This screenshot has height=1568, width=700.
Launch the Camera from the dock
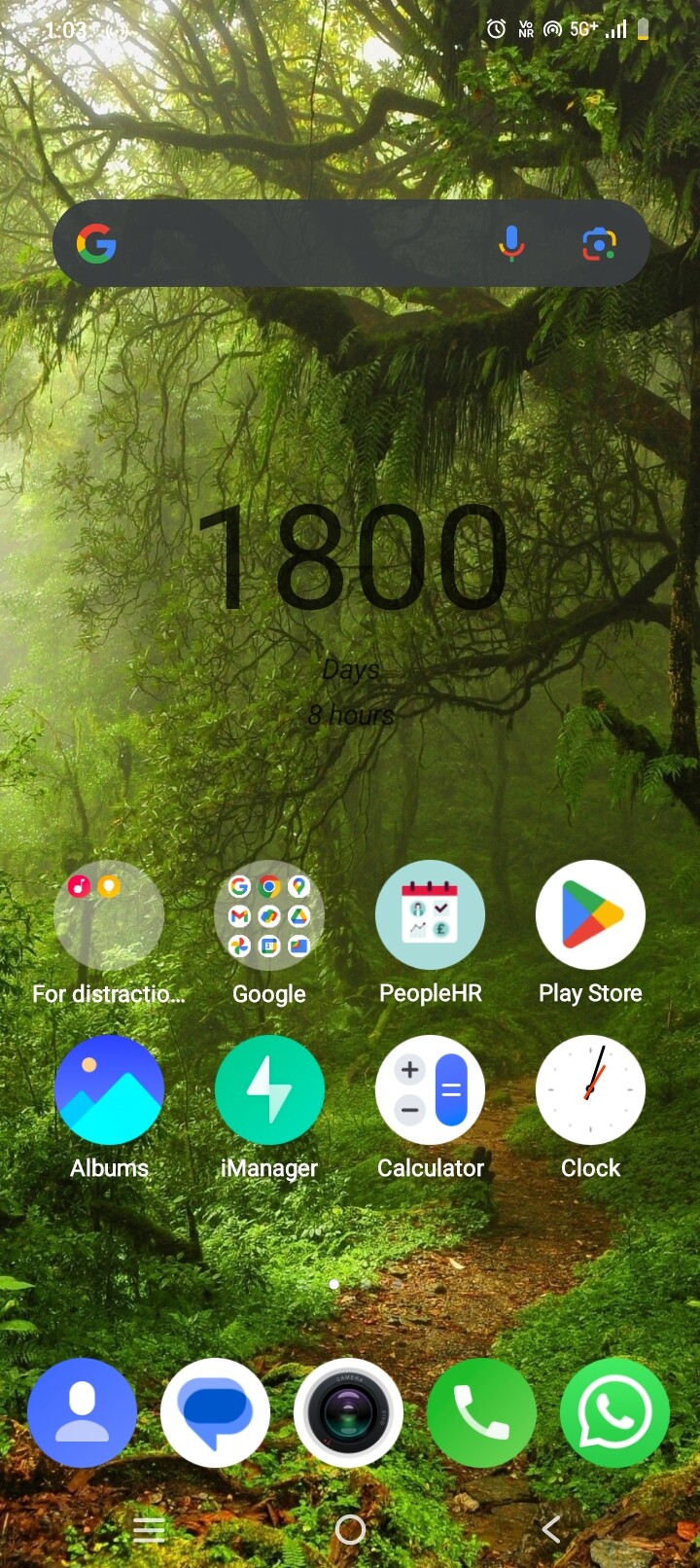coord(348,1412)
